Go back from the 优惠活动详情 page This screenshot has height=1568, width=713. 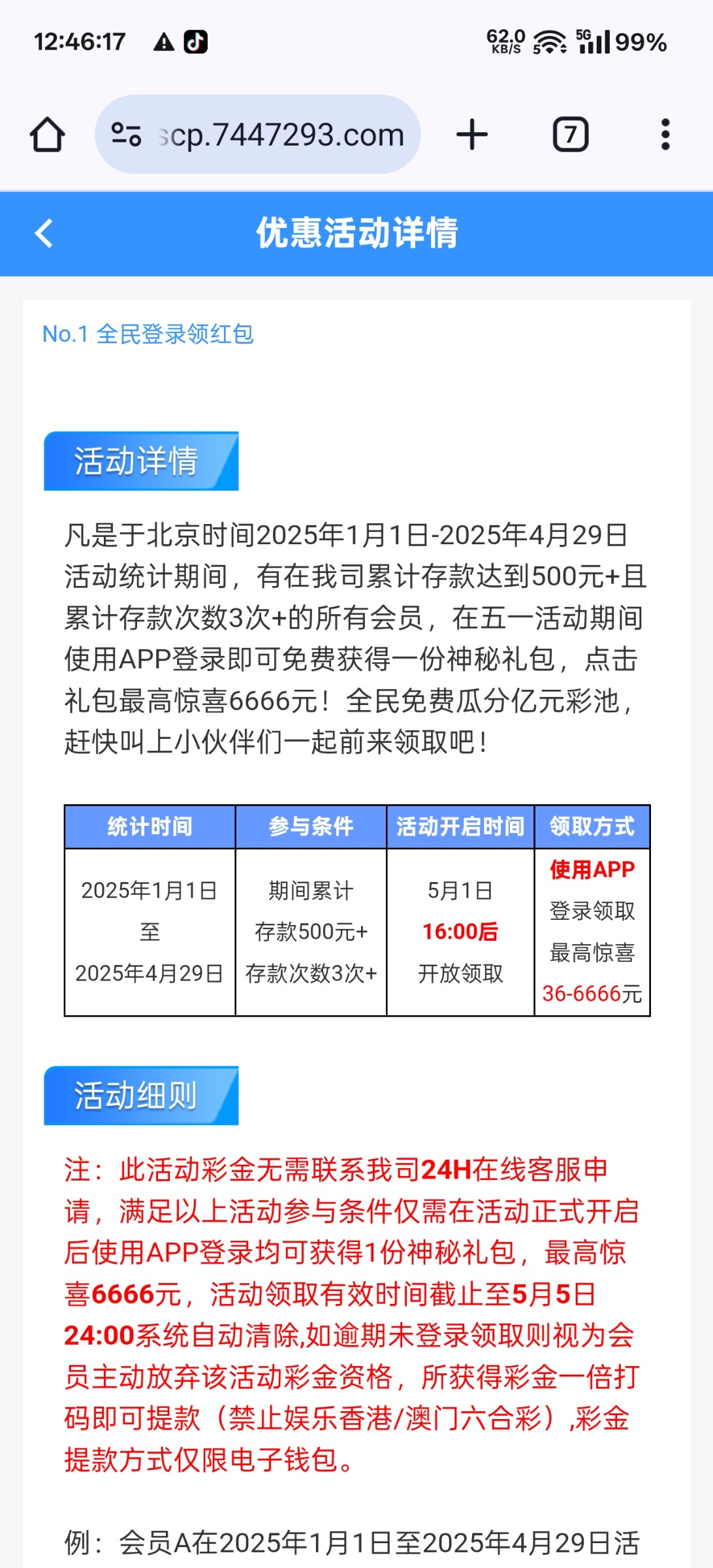click(44, 233)
